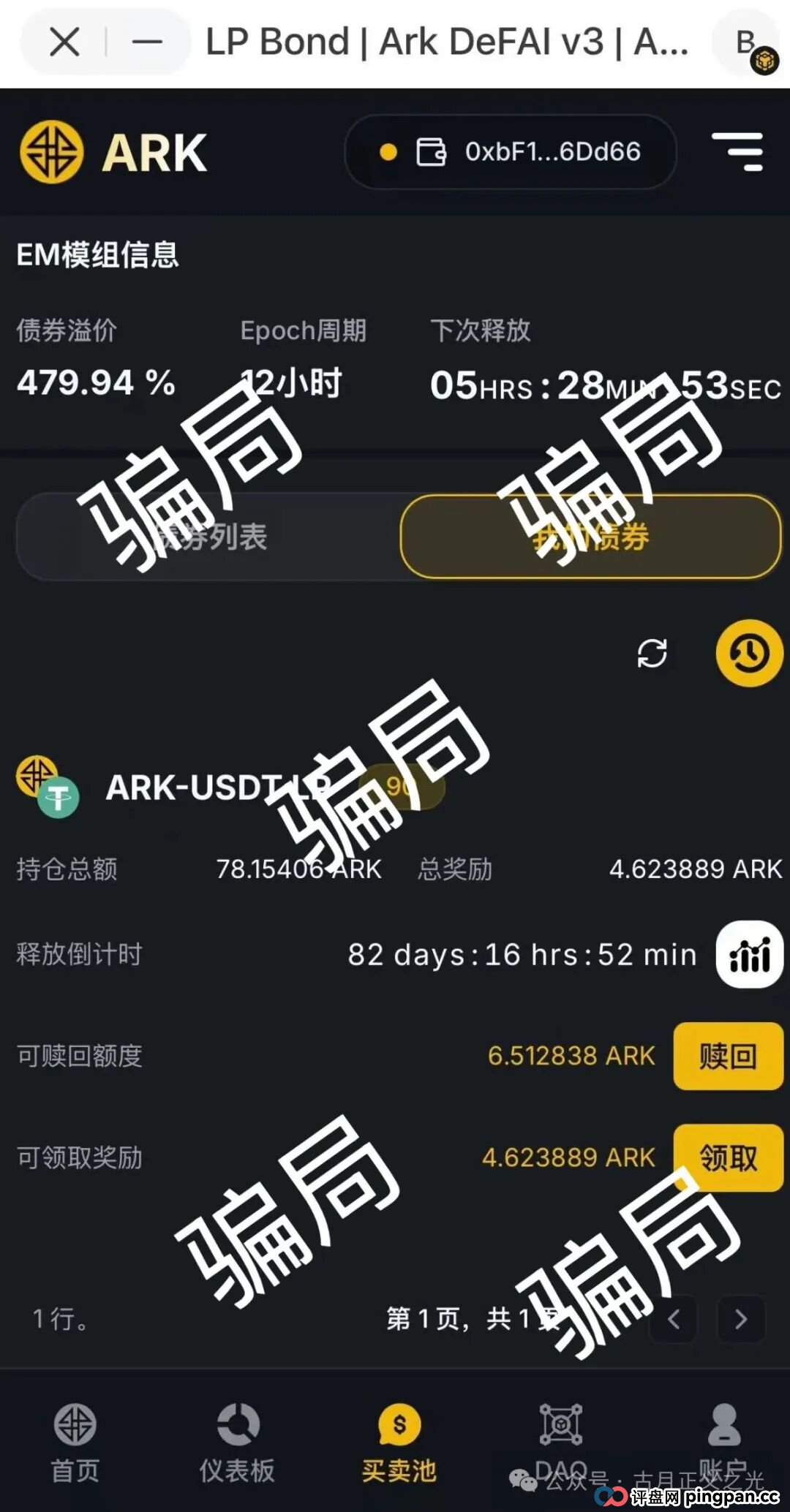Click the wallet address 0xbF1...6Dd66 pill
The width and height of the screenshot is (790, 1512).
coord(512,153)
